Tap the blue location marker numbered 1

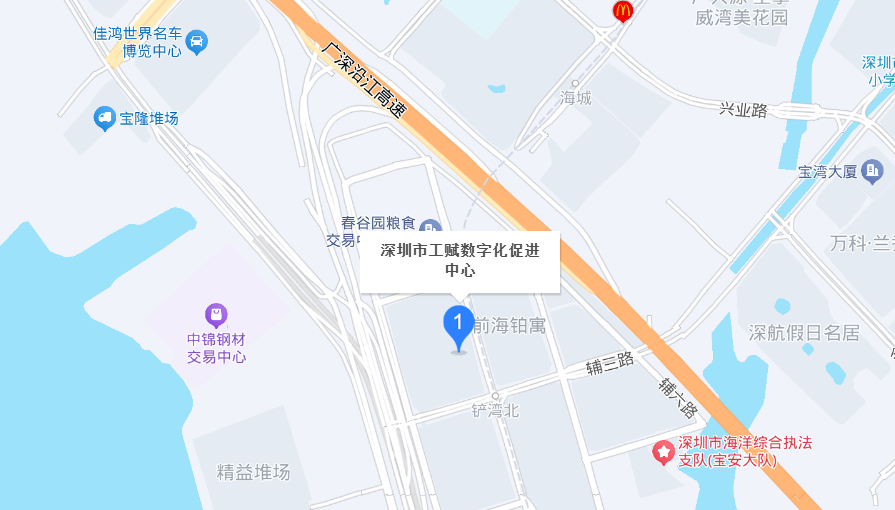pyautogui.click(x=458, y=325)
